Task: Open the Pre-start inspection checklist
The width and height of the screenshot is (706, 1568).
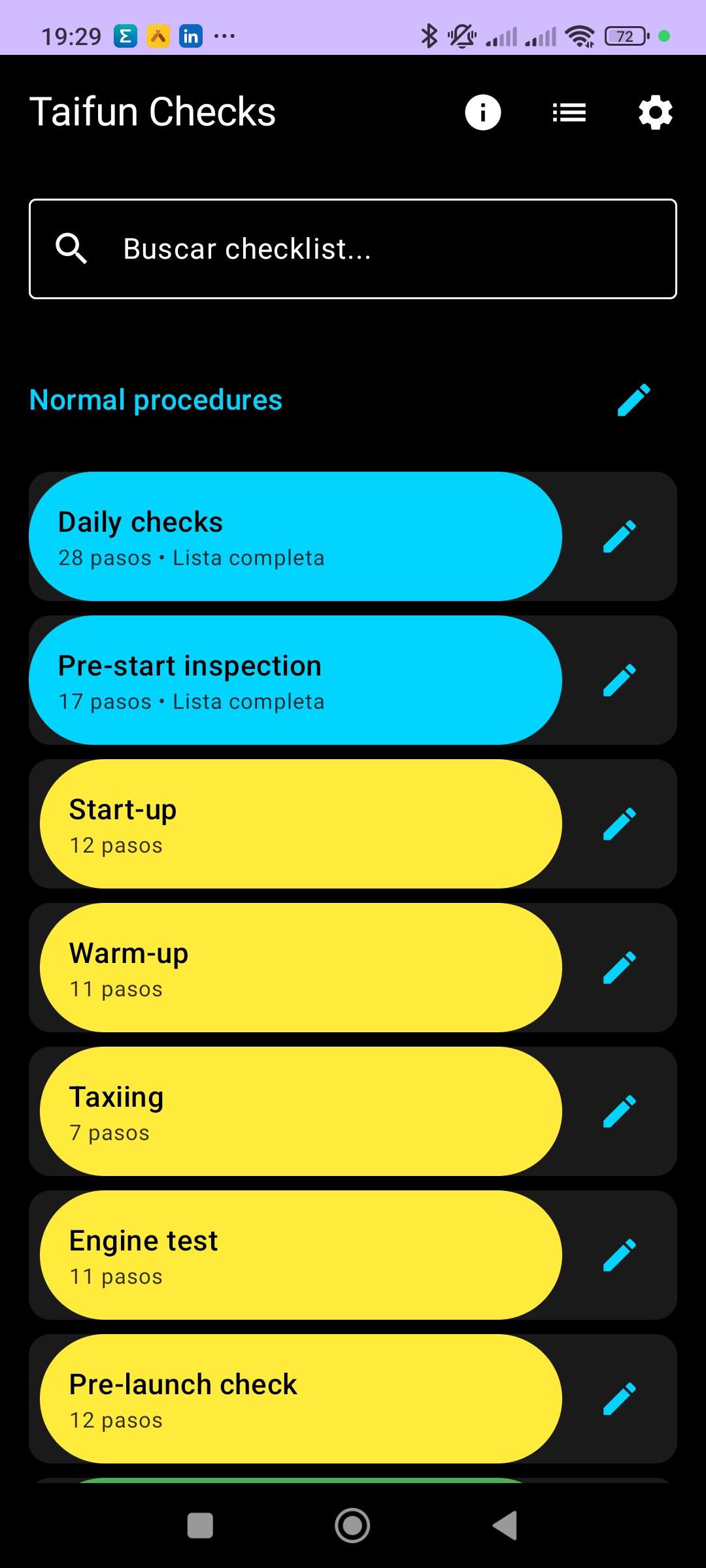Action: point(295,680)
